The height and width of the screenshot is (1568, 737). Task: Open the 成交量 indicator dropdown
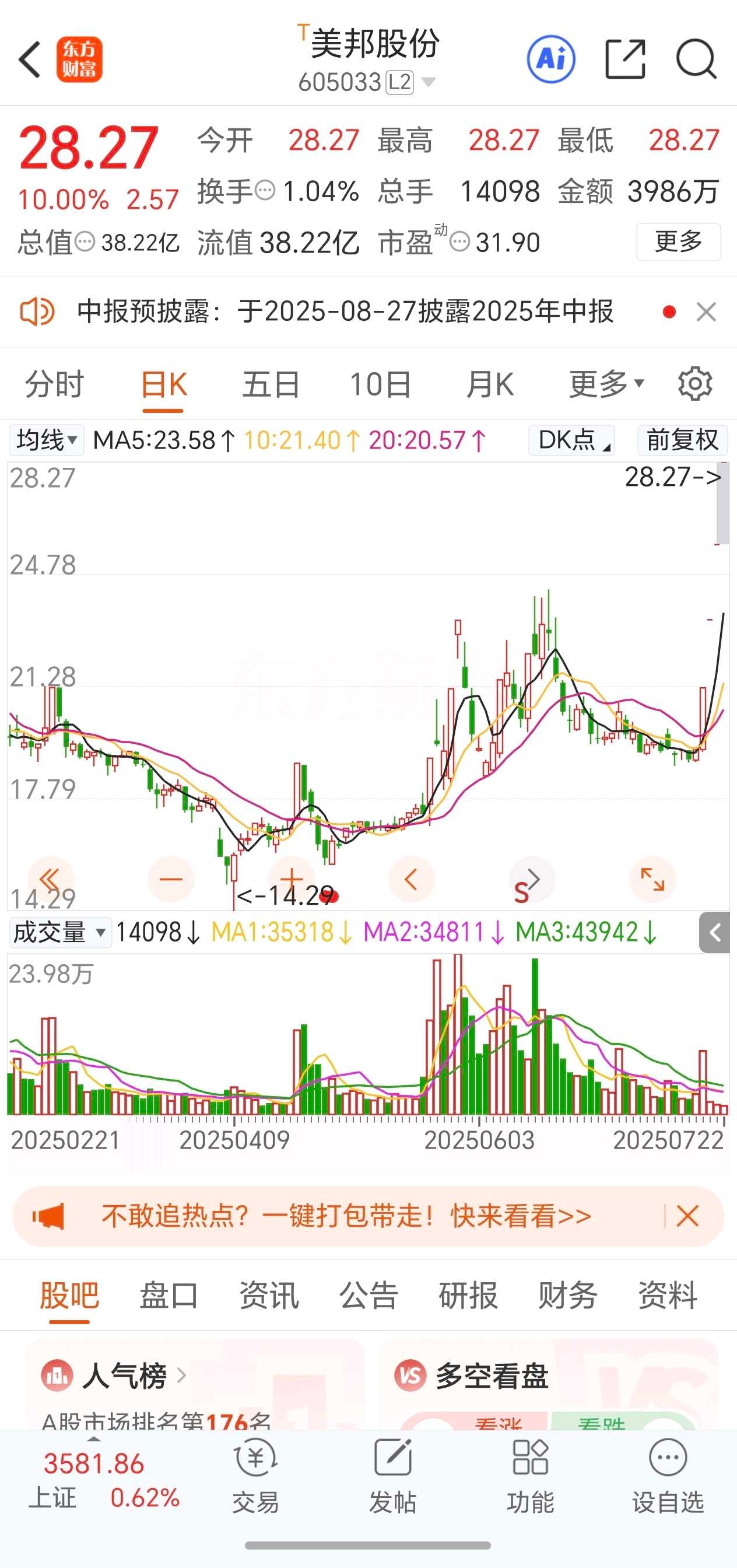pyautogui.click(x=60, y=933)
